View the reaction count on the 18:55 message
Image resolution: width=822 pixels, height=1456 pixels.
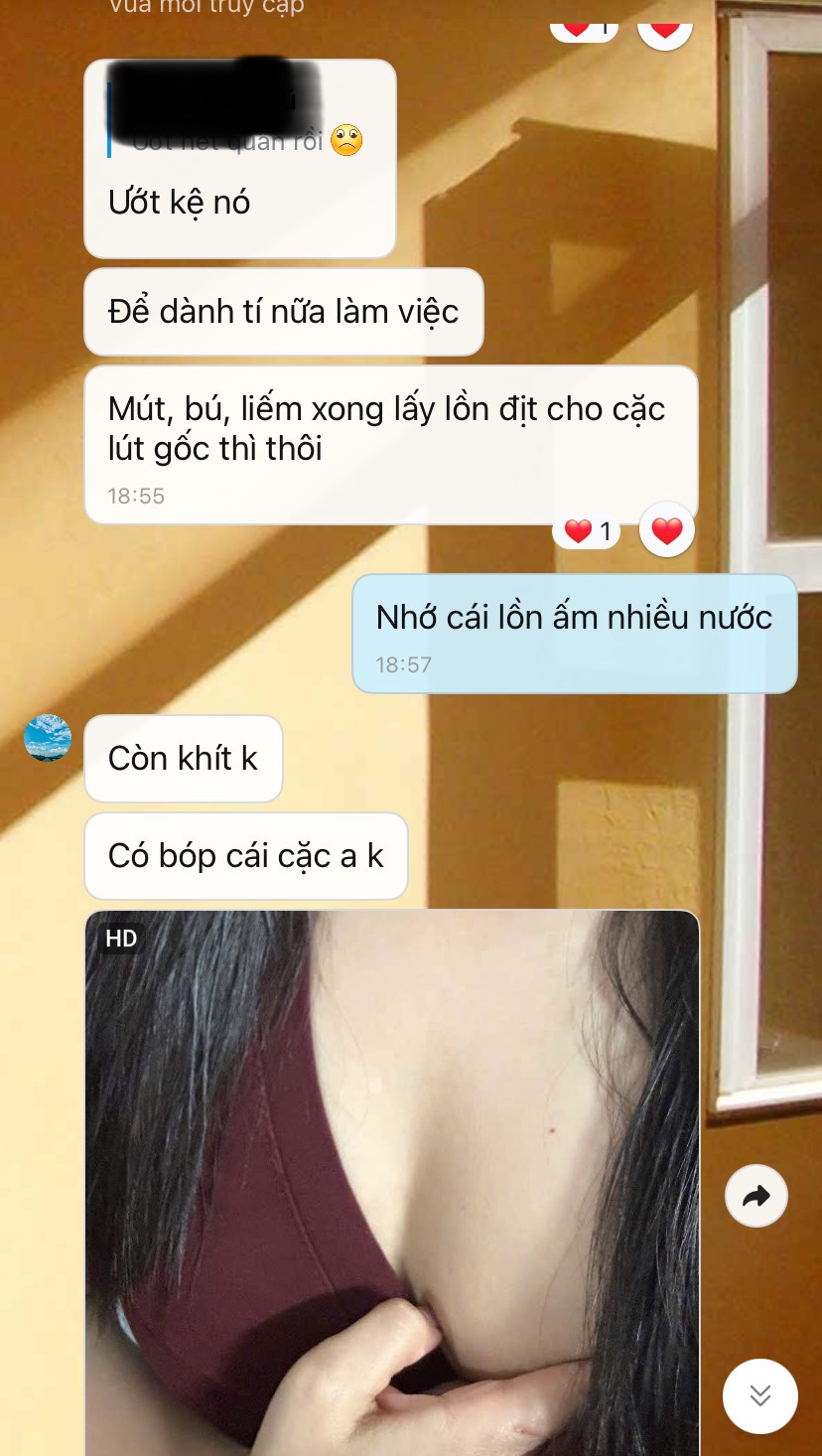tap(587, 531)
